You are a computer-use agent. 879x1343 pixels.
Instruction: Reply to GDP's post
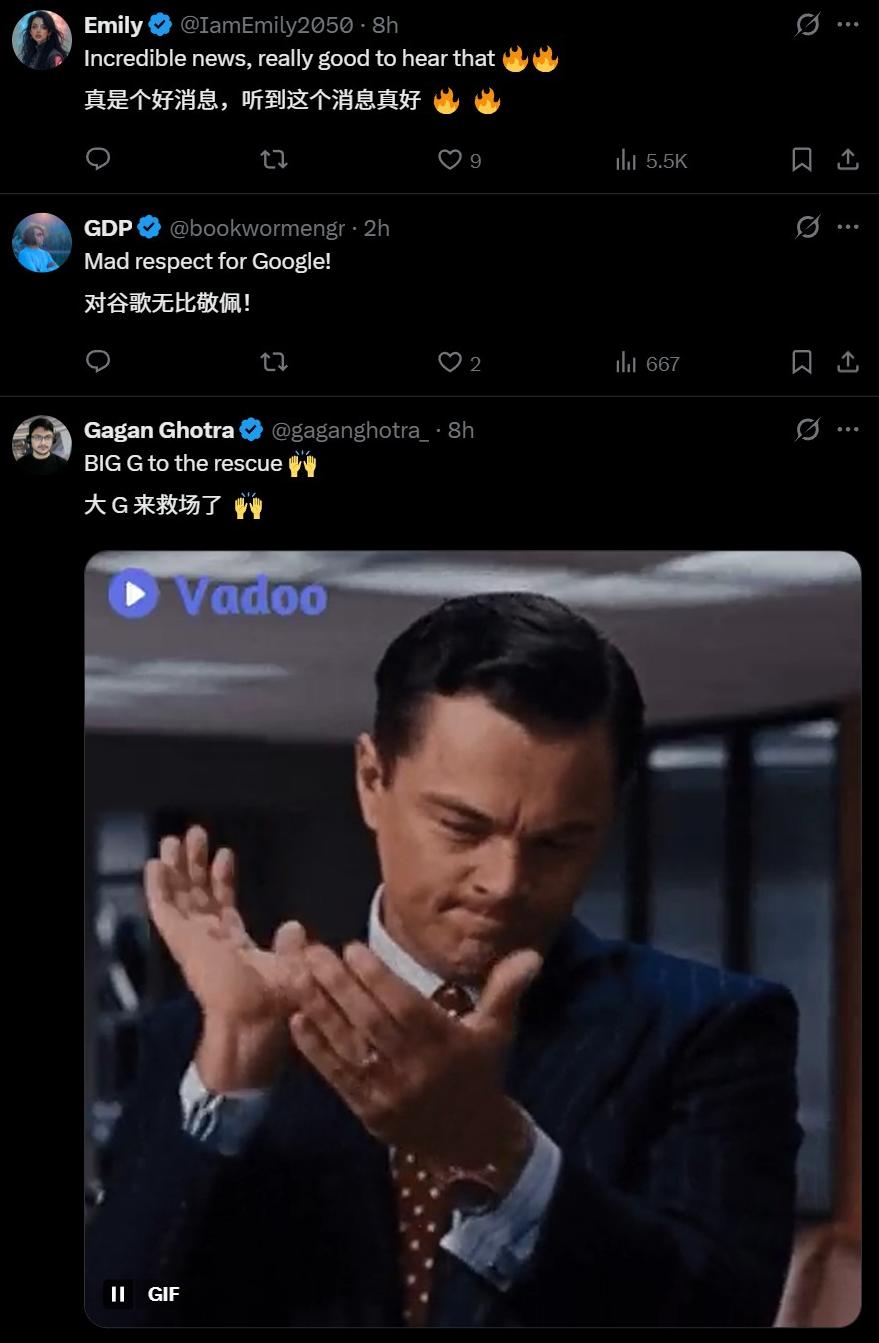pyautogui.click(x=98, y=362)
